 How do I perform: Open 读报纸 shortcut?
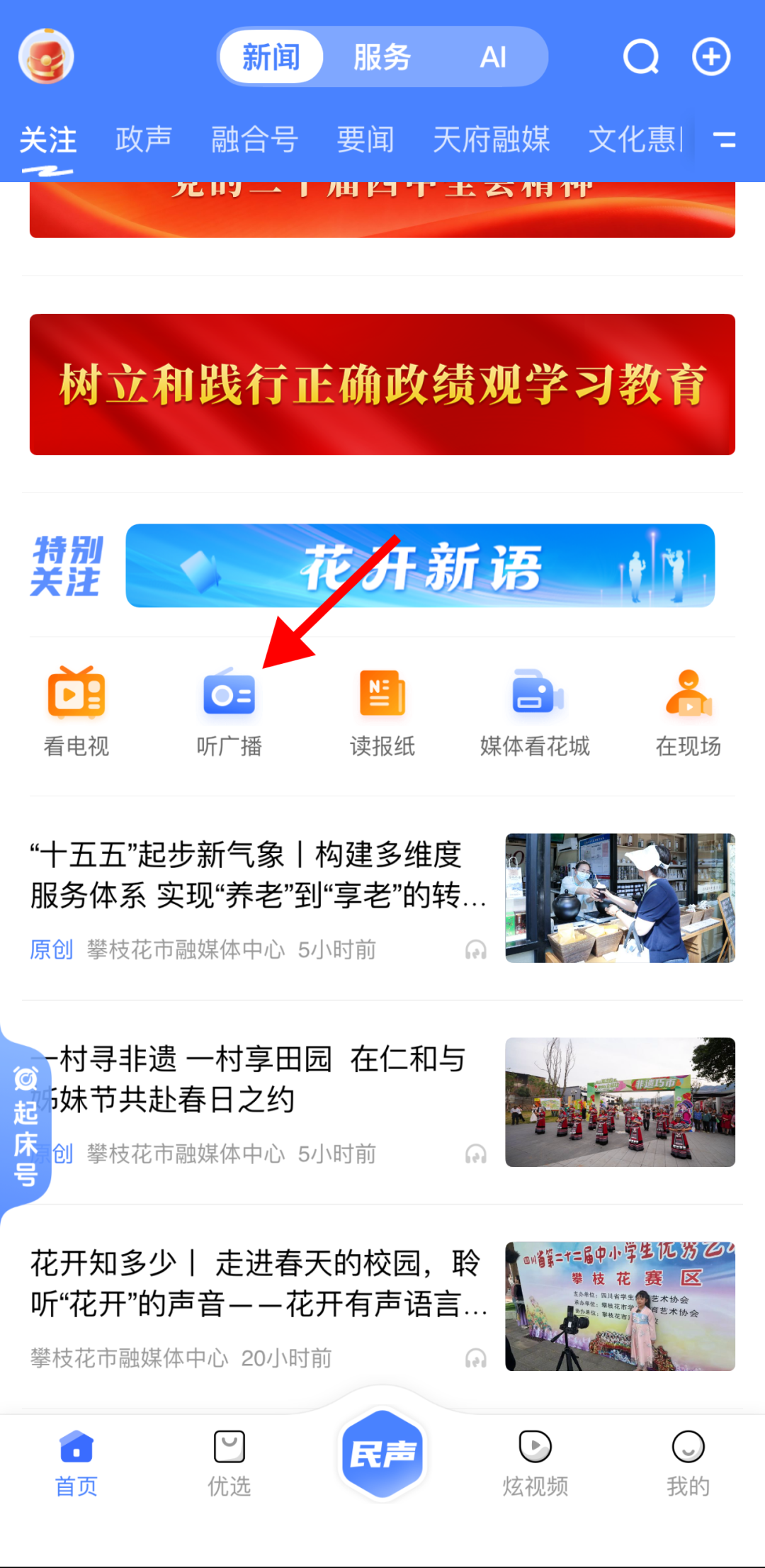(x=382, y=711)
